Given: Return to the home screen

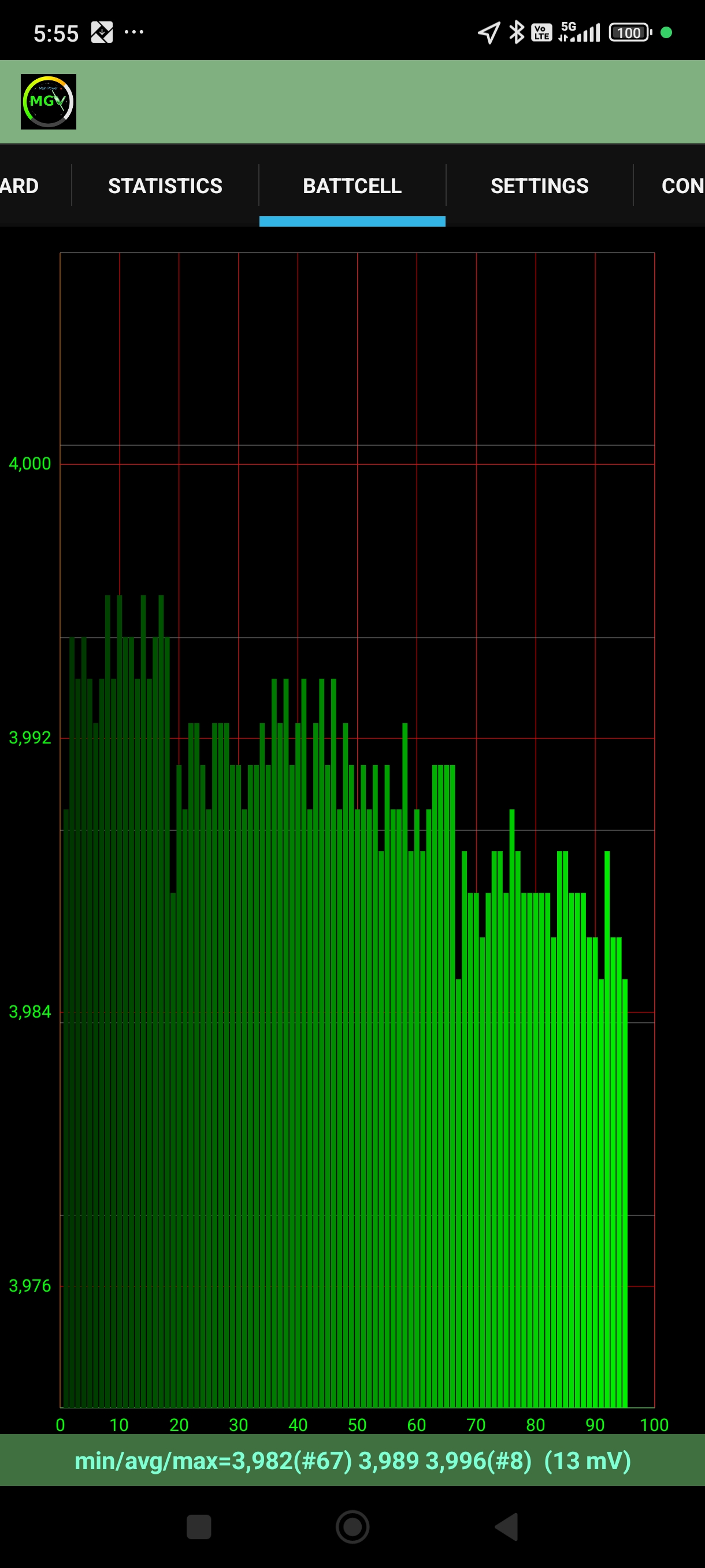Looking at the screenshot, I should pos(352,1526).
